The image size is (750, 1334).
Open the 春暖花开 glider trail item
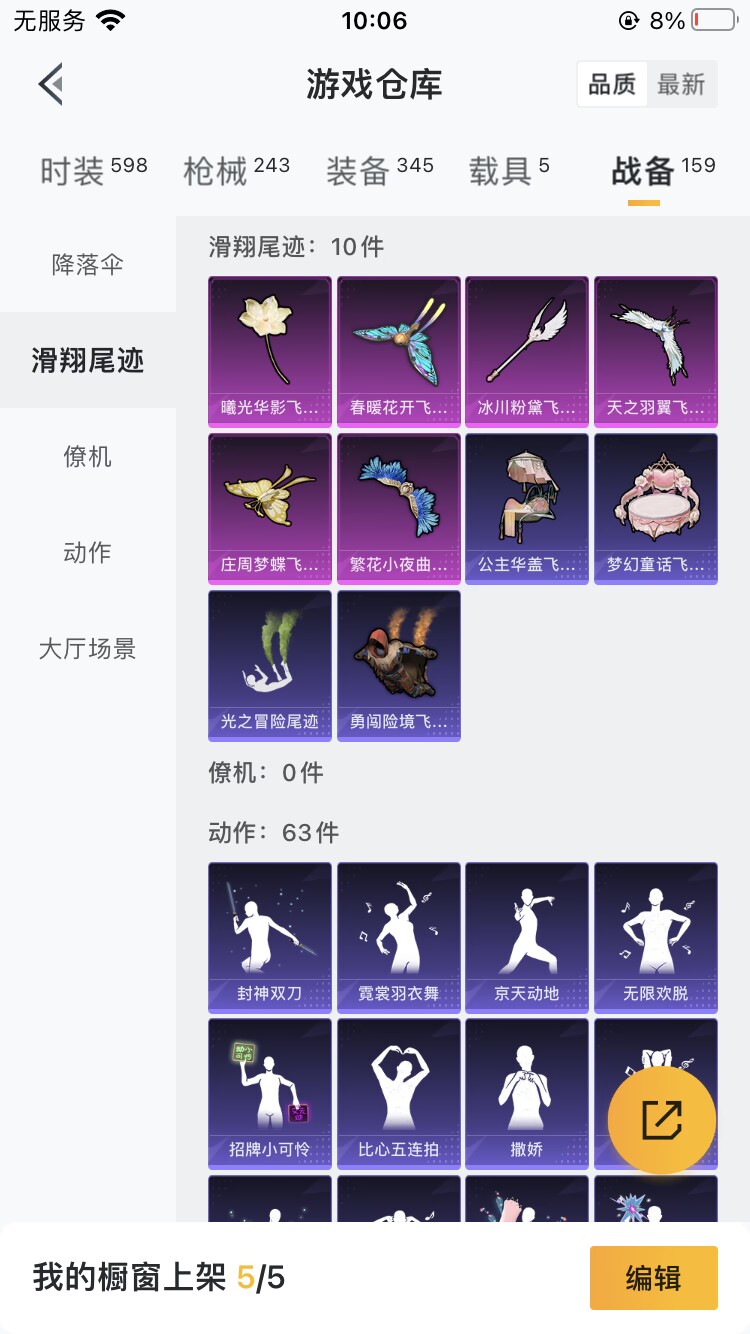399,352
